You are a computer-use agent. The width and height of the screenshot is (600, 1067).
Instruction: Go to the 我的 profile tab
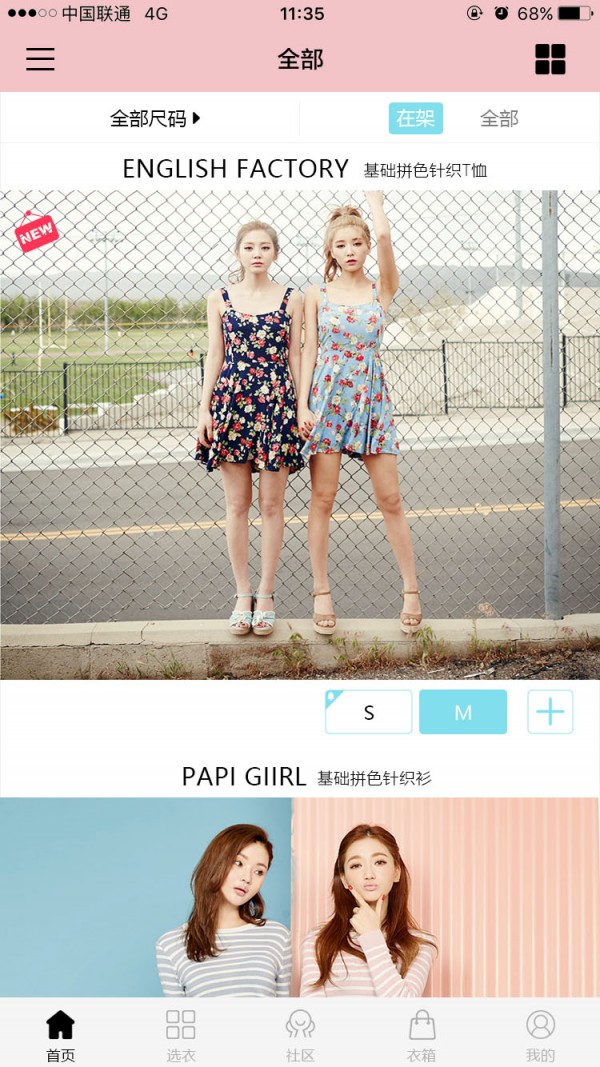540,1035
